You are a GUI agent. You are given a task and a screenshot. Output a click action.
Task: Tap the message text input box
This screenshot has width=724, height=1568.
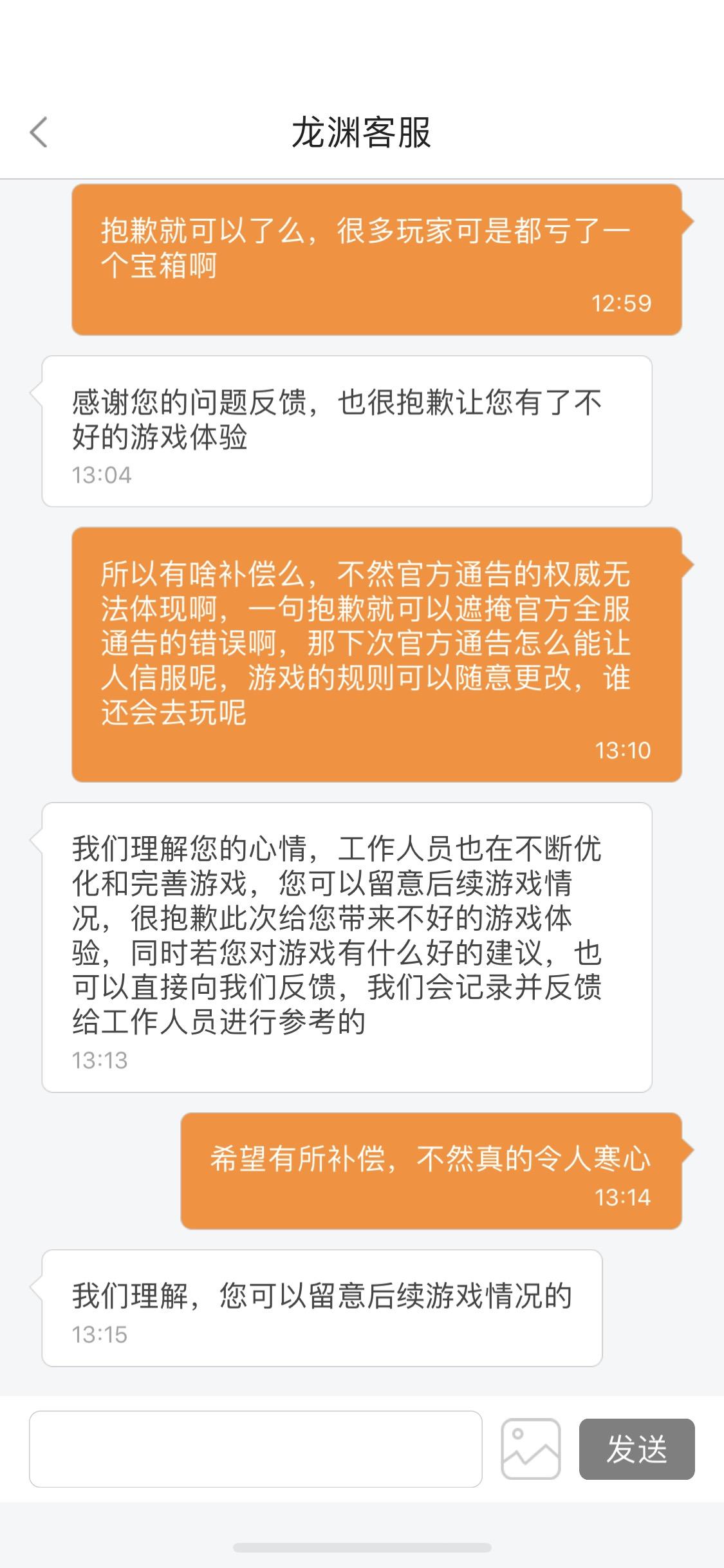pos(255,1449)
